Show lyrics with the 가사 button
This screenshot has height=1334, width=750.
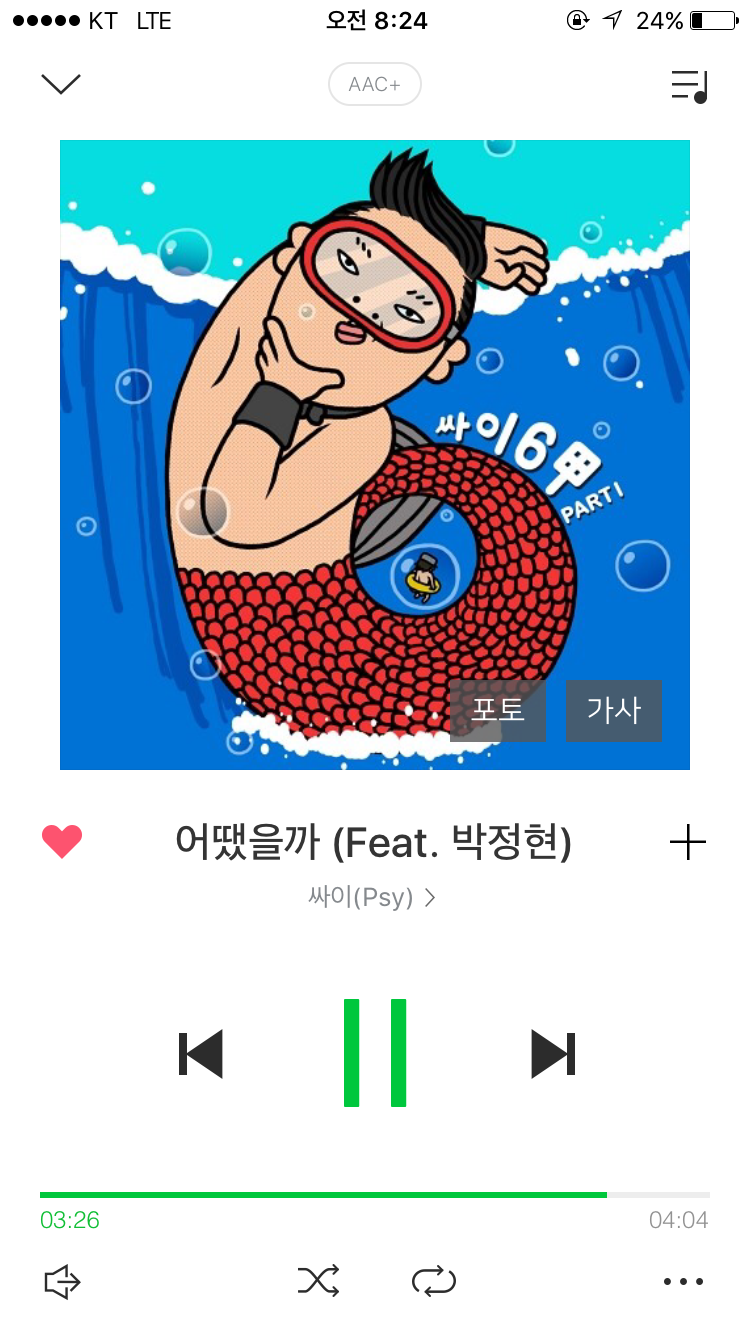[x=613, y=710]
